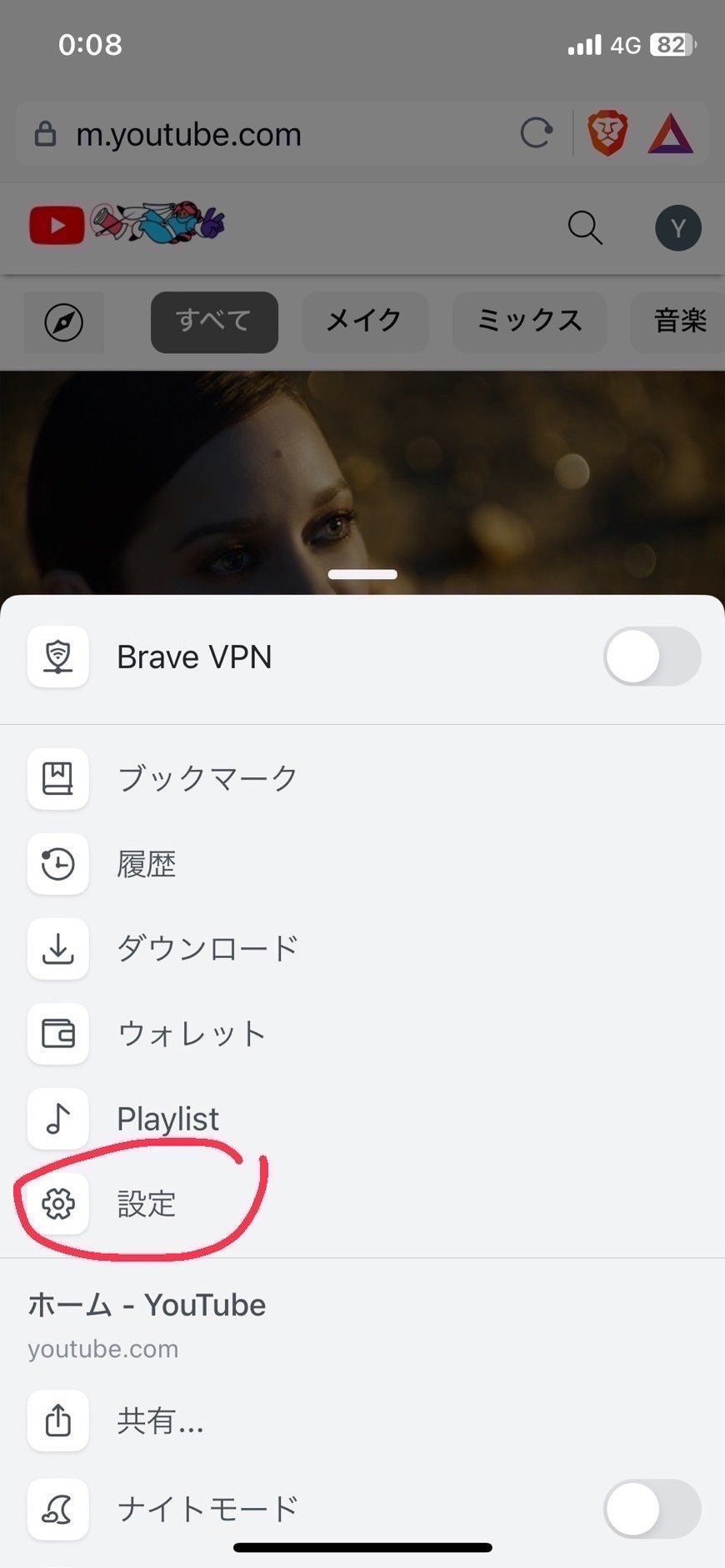Reload the page with the refresh icon
725x1568 pixels.
[x=536, y=133]
